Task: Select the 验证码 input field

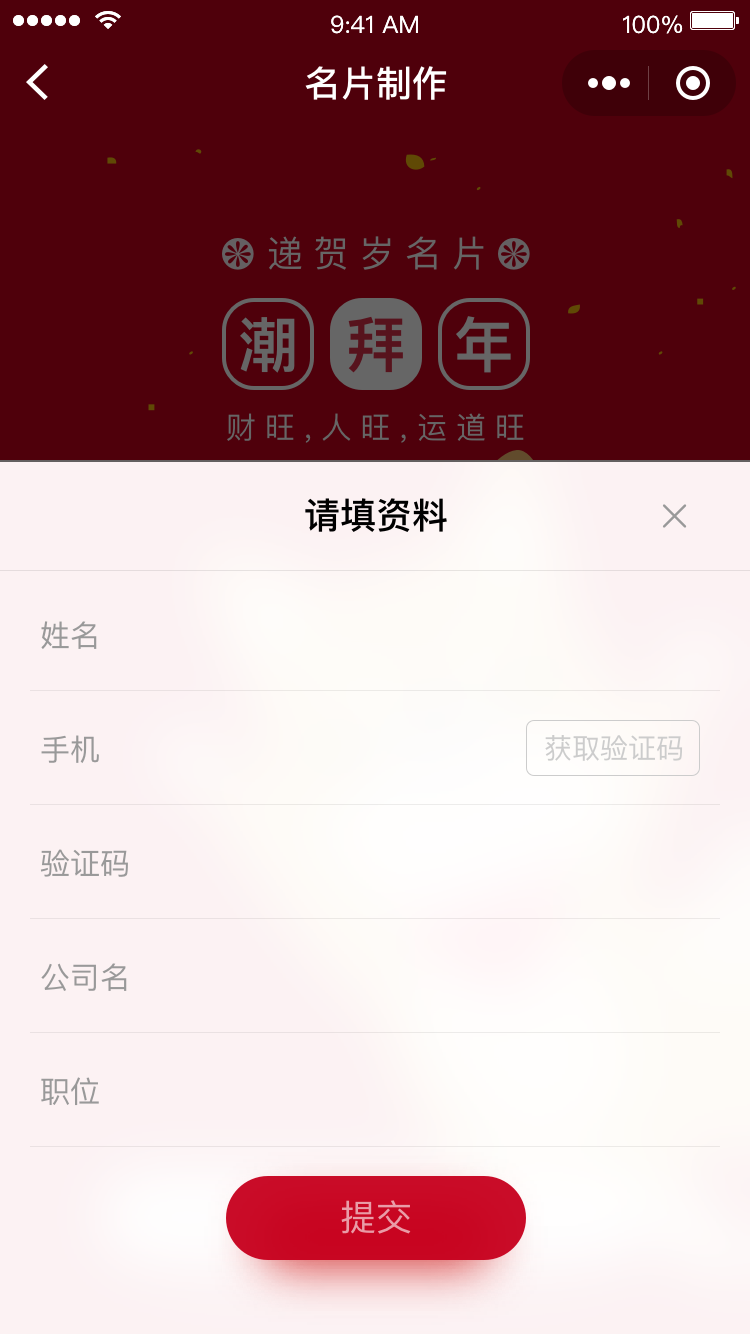Action: coord(375,862)
